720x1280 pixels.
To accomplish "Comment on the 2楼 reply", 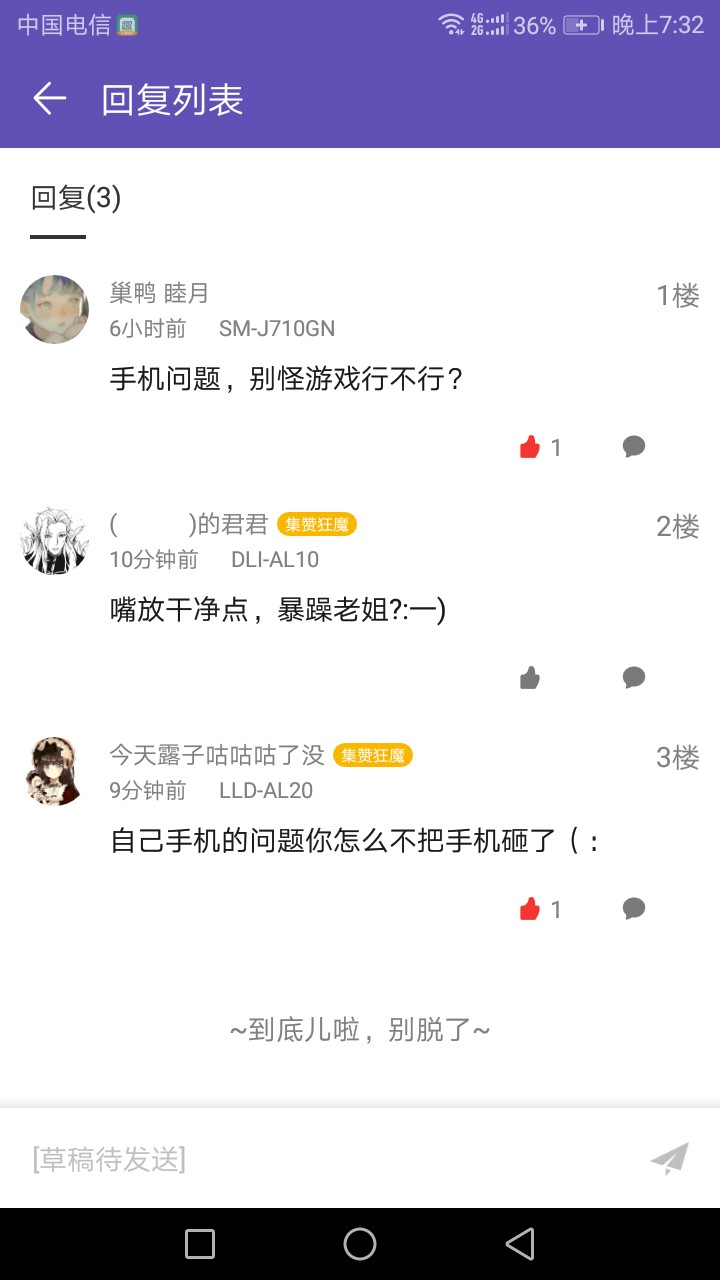I will (634, 677).
